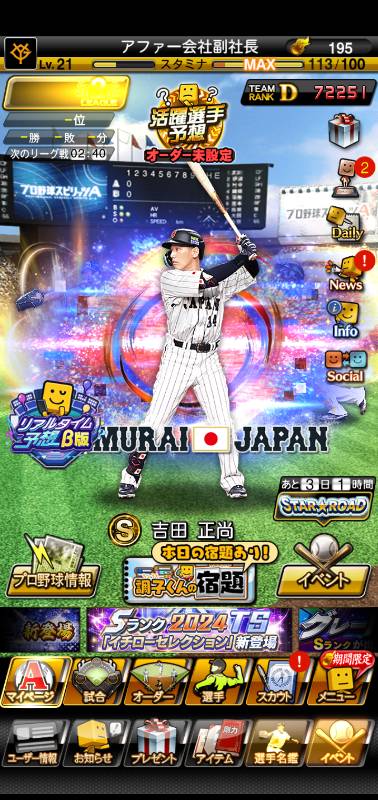
Task: Open 選手名鑑 in the bottom row
Action: tap(280, 743)
